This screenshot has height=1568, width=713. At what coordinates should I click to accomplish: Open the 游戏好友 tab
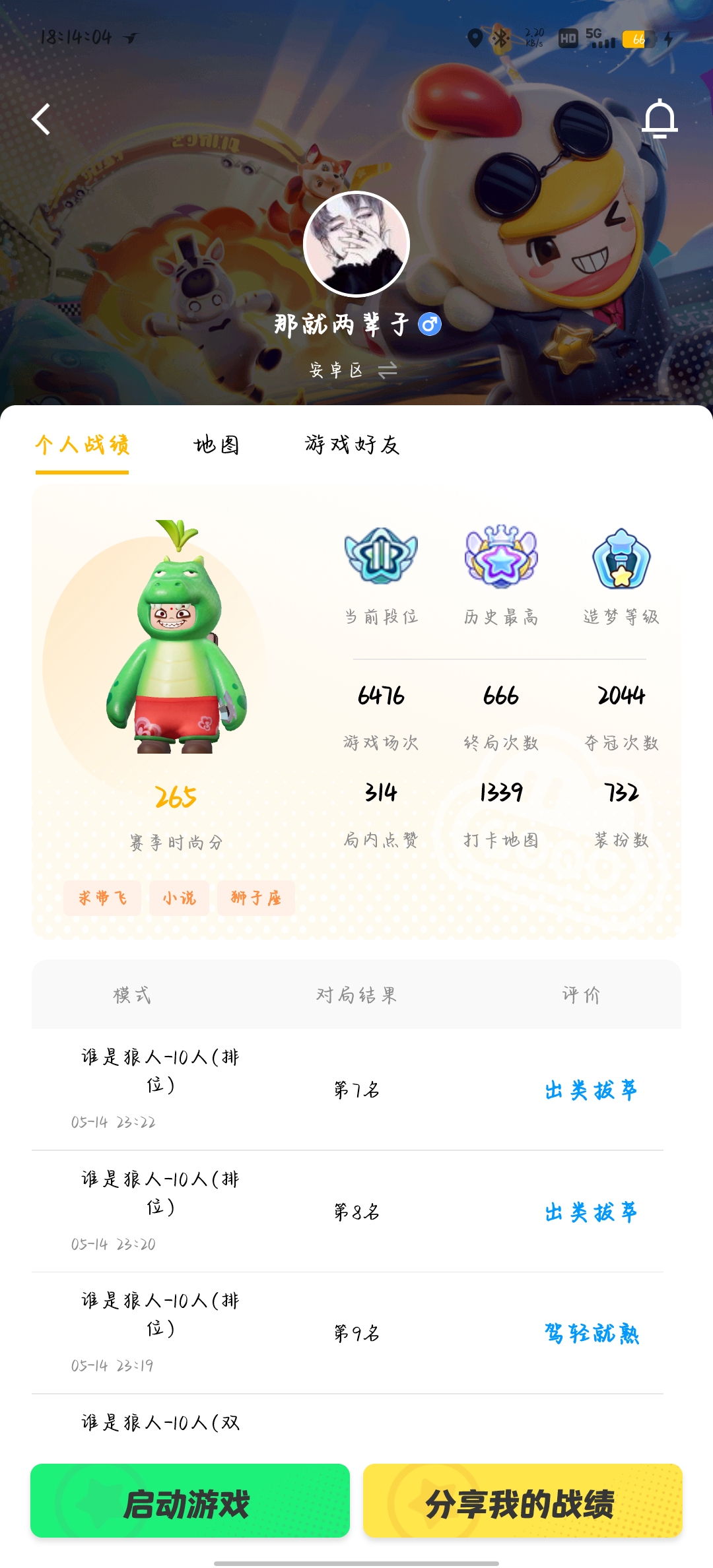(x=353, y=445)
